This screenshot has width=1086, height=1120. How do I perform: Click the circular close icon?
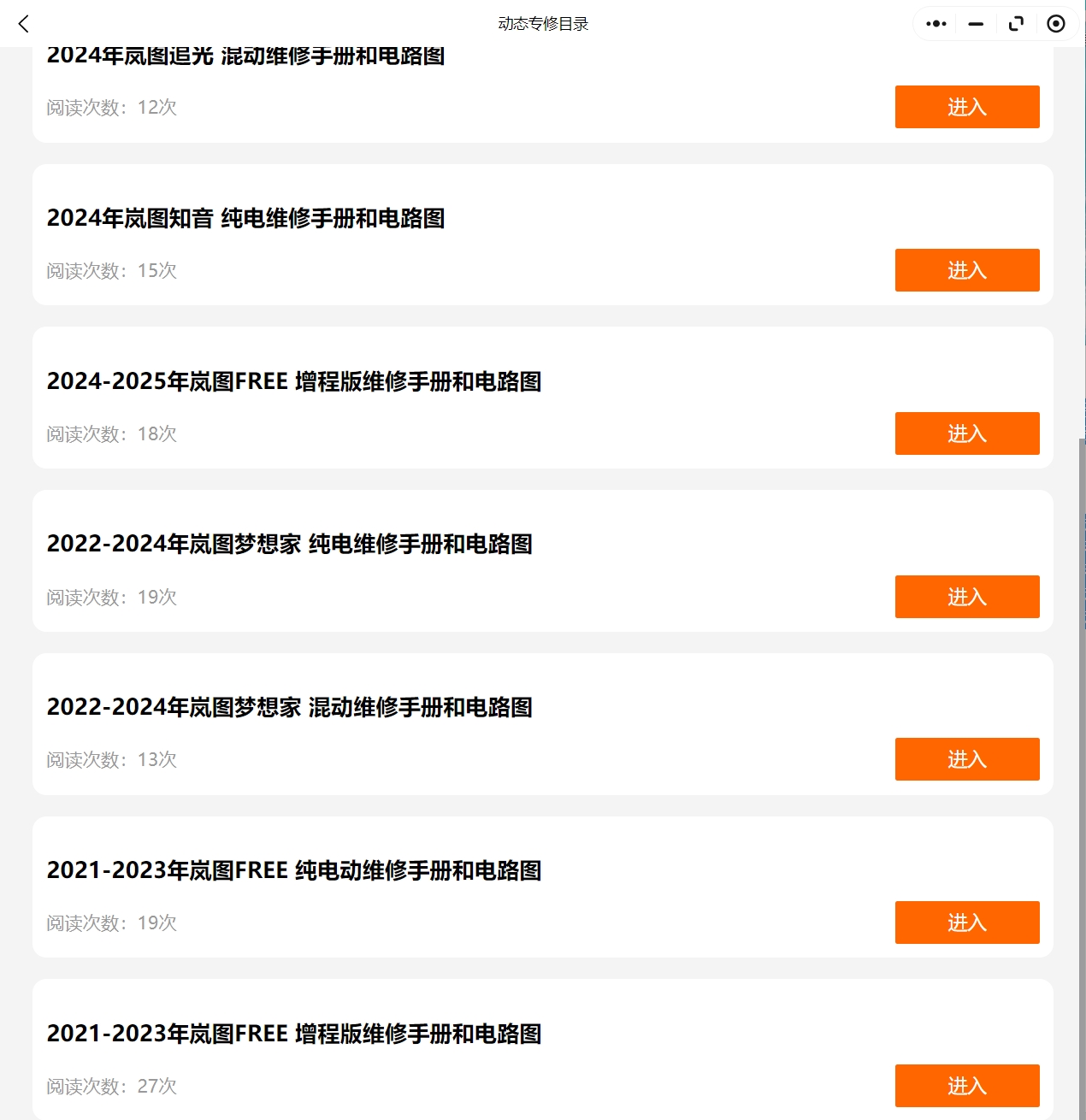[x=1056, y=24]
